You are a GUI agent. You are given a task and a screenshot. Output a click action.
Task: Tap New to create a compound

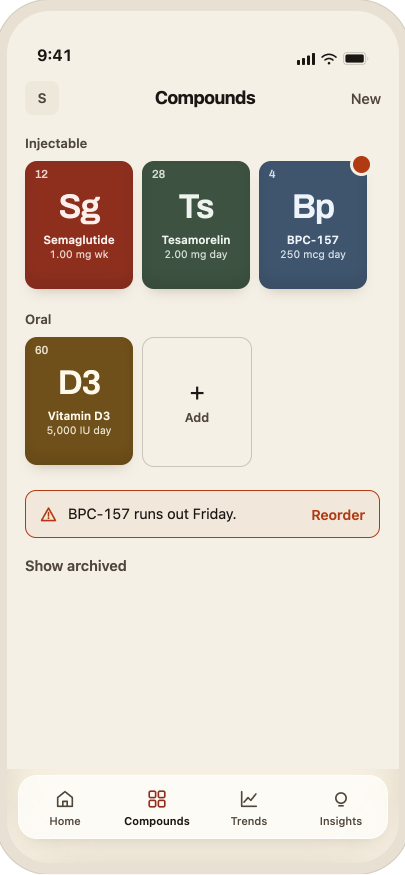point(366,99)
